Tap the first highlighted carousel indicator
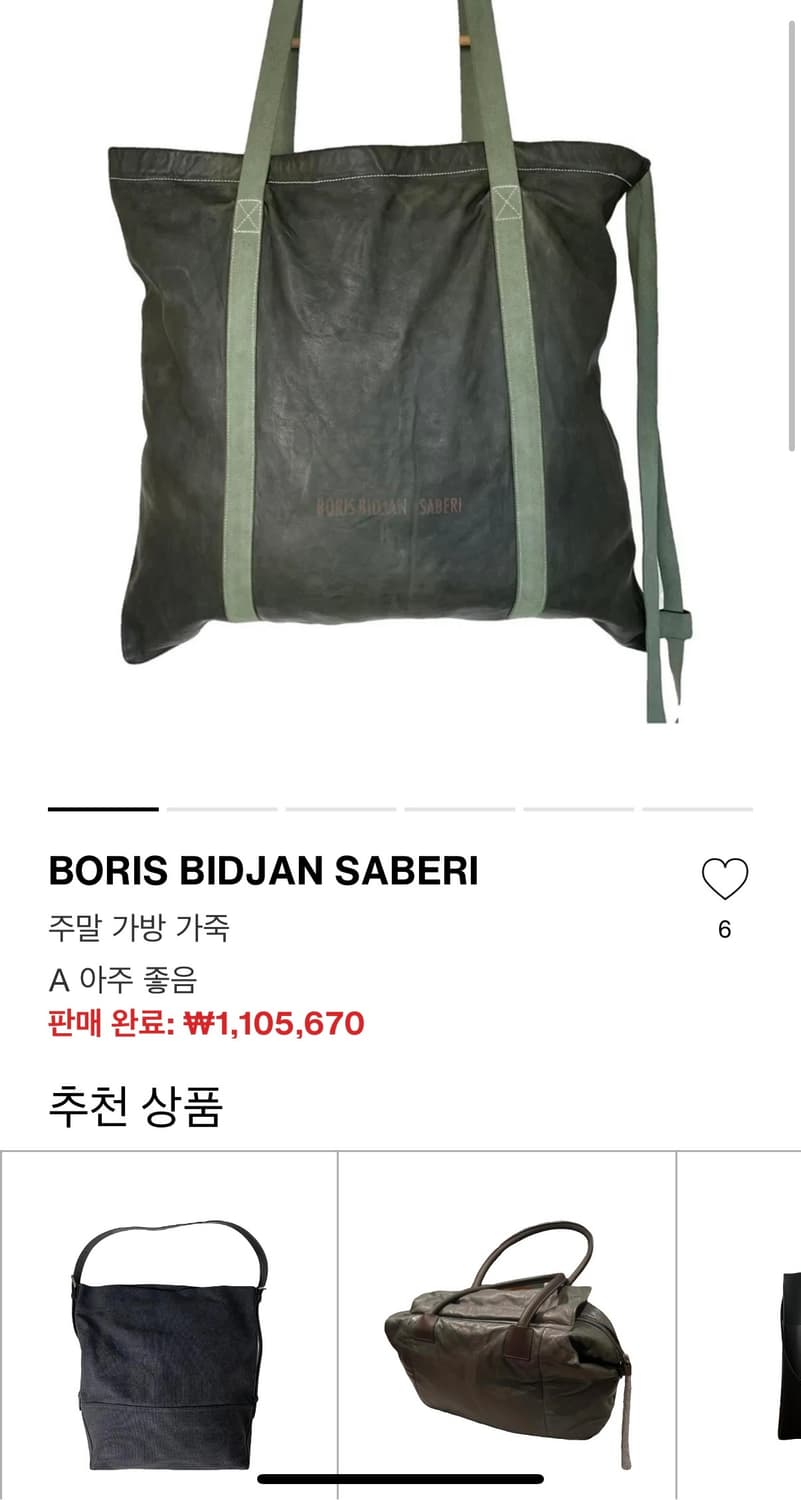 tap(103, 808)
